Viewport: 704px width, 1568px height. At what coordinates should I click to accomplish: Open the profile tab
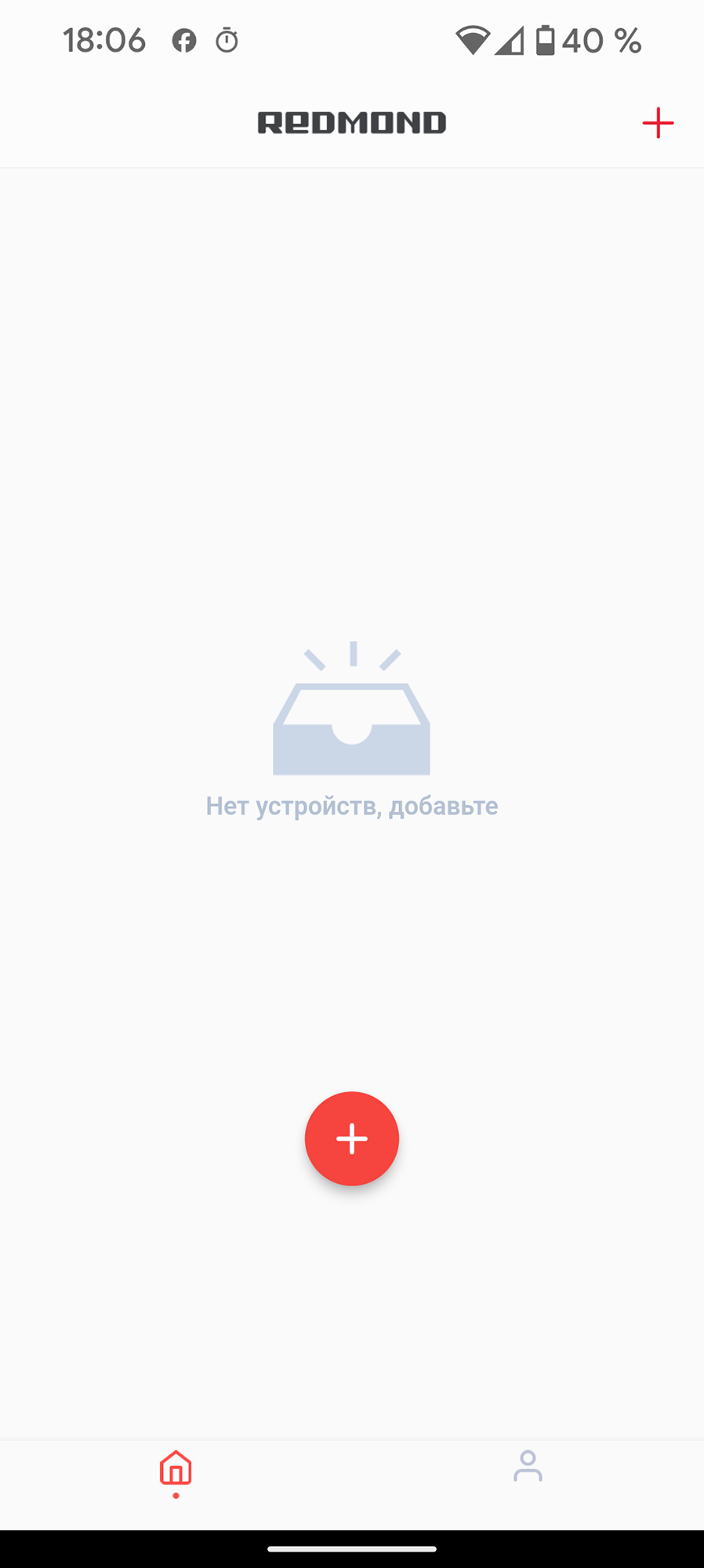click(x=528, y=1466)
